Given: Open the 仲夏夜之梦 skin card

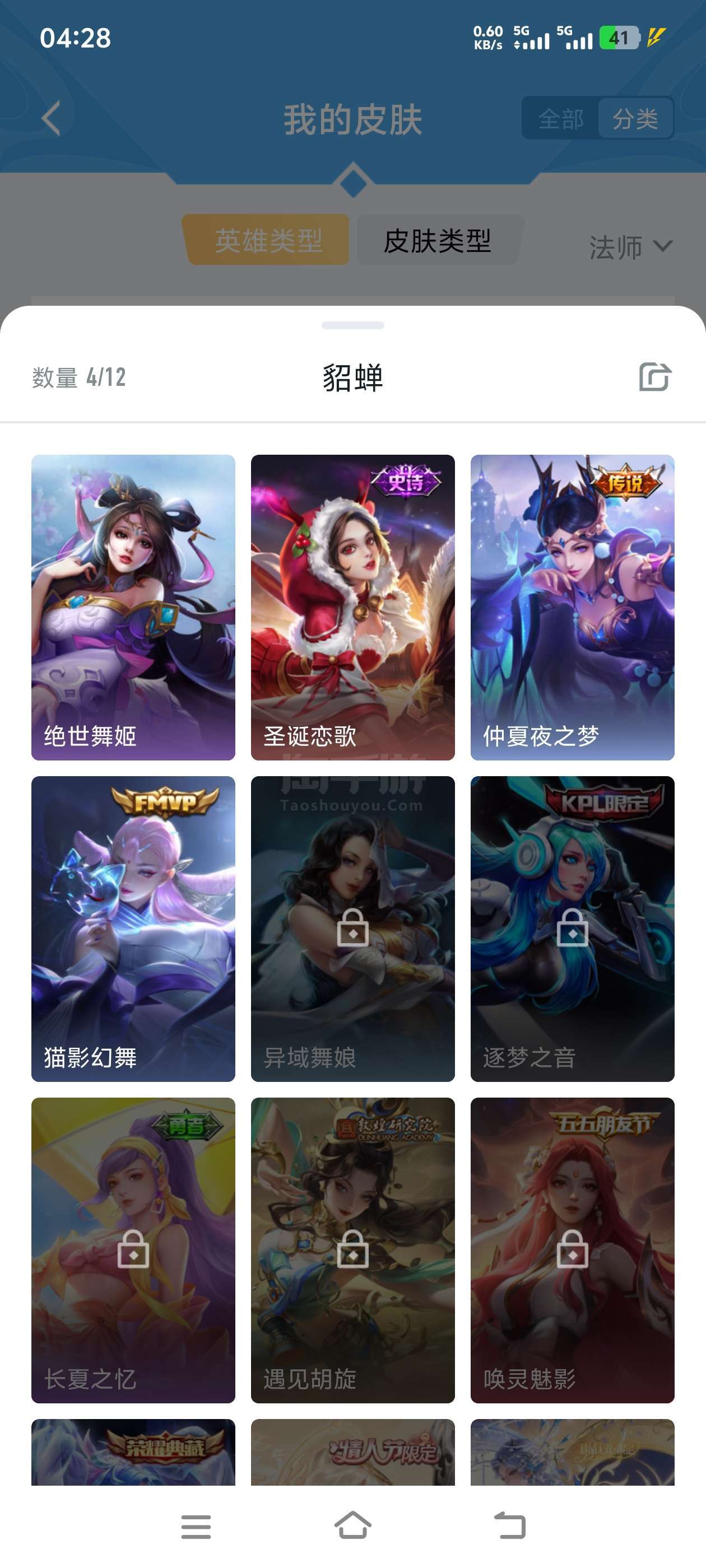Looking at the screenshot, I should click(x=573, y=607).
